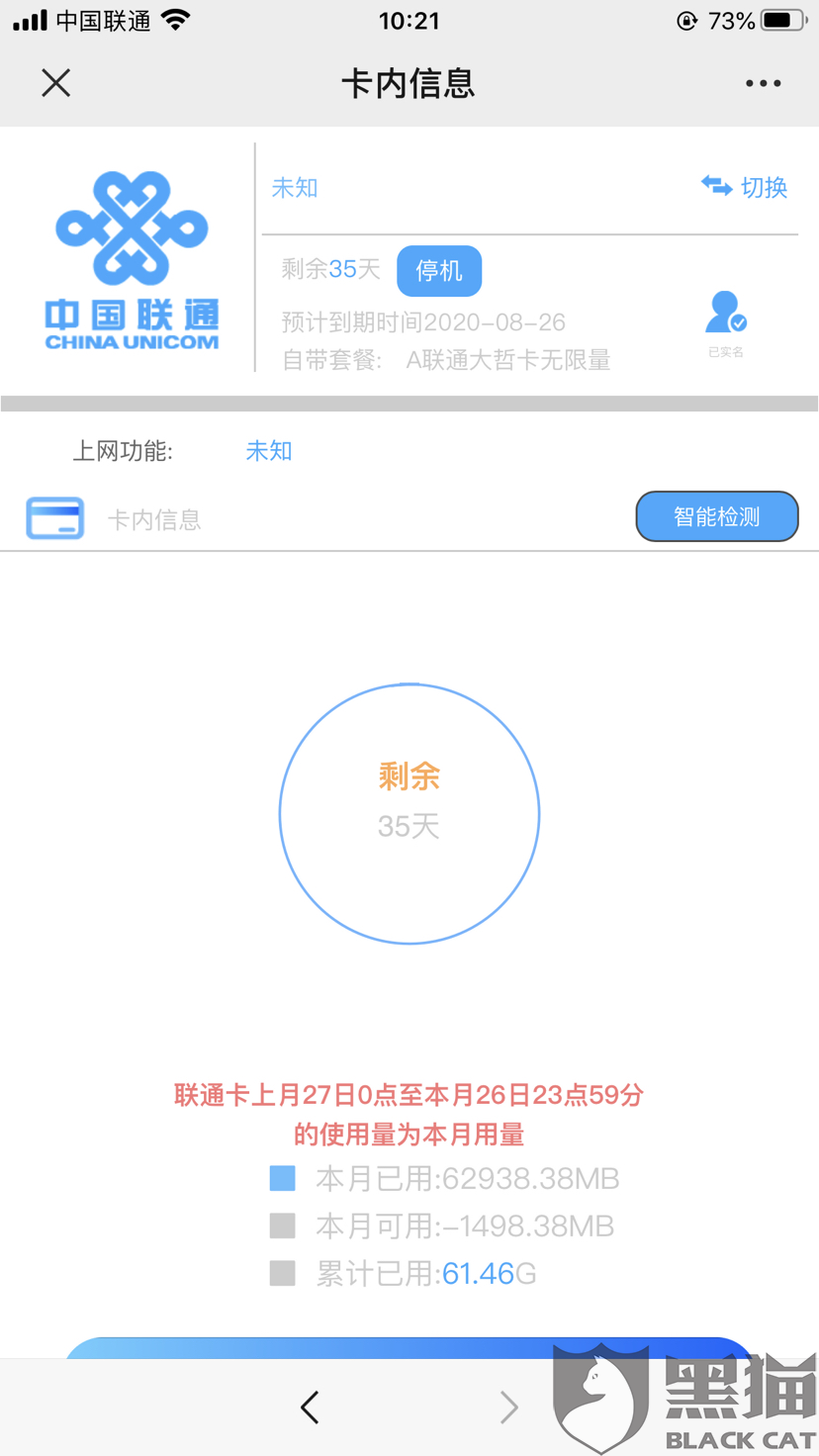This screenshot has height=1456, width=819.
Task: Tap the 停机 status button
Action: point(439,271)
